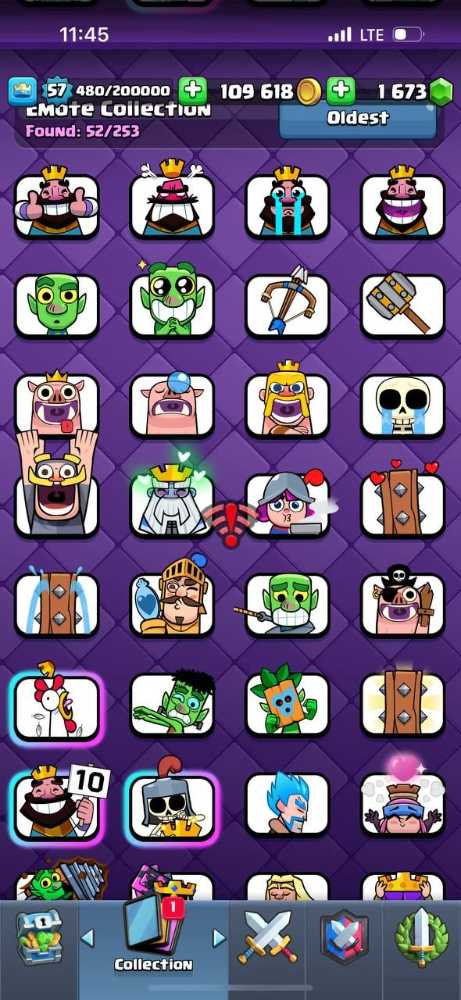Select the log with hearts emote
Screen dimensions: 461x1000
403,501
